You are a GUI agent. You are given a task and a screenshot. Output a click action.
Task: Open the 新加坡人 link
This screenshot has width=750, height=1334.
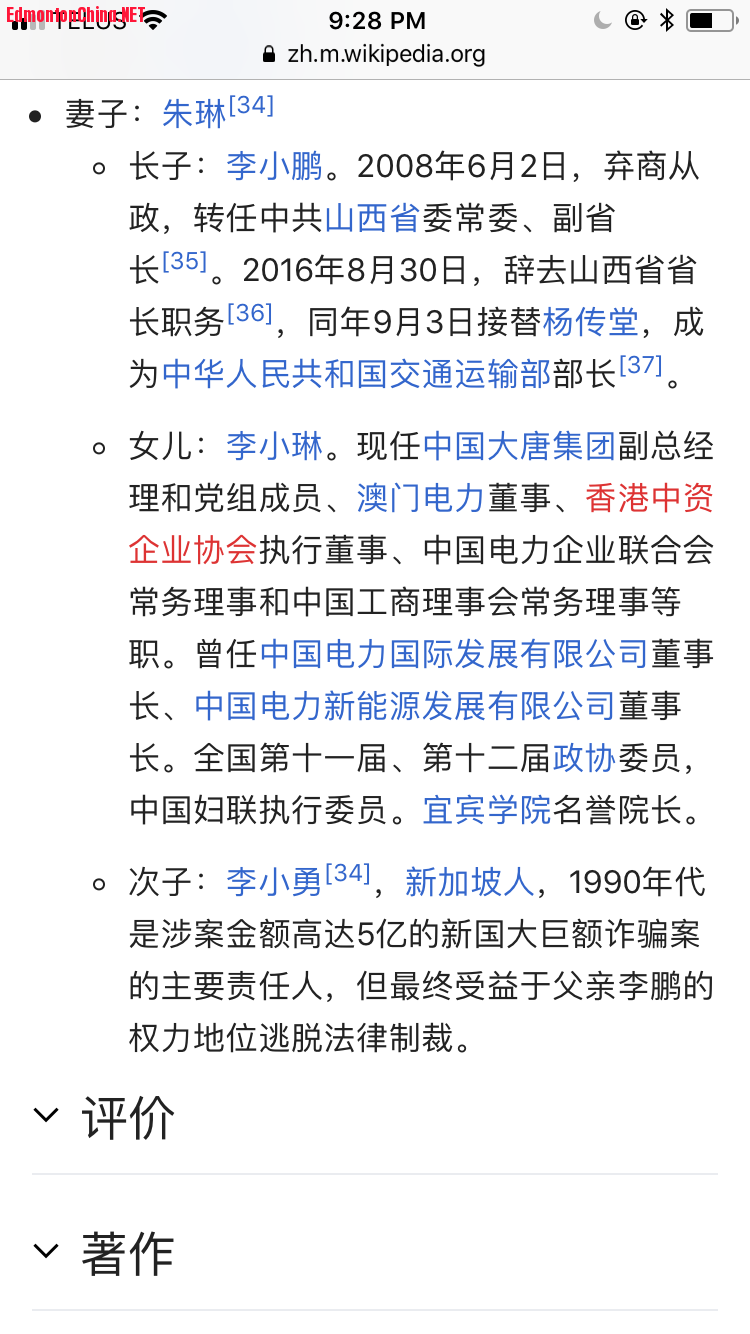click(468, 882)
